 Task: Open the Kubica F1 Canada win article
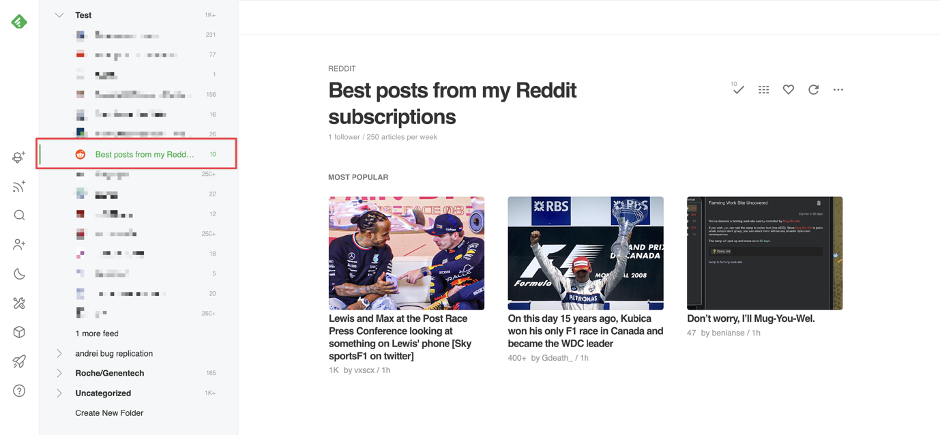coord(585,330)
